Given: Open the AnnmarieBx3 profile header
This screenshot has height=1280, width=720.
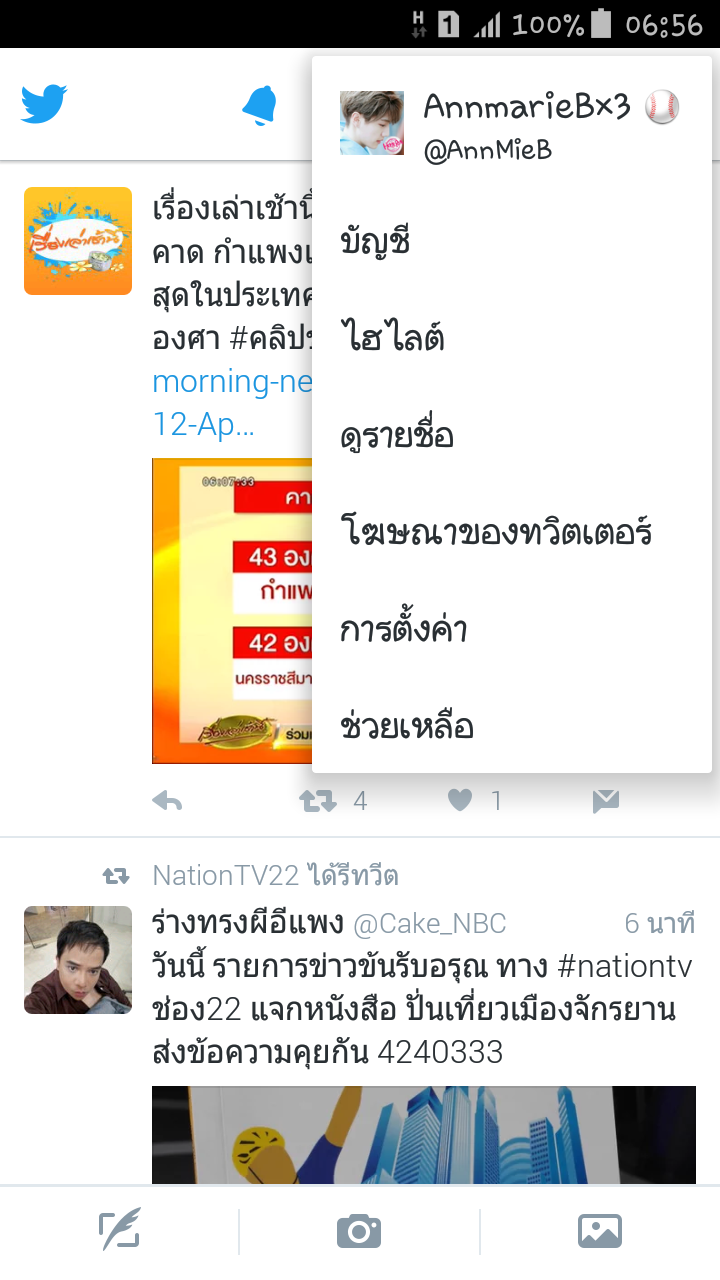Looking at the screenshot, I should coord(510,122).
